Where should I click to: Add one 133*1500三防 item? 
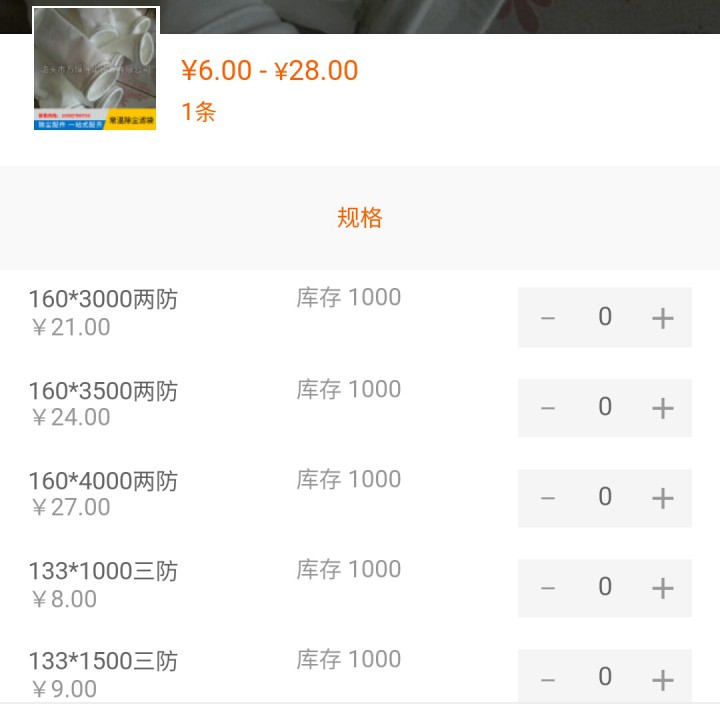662,680
